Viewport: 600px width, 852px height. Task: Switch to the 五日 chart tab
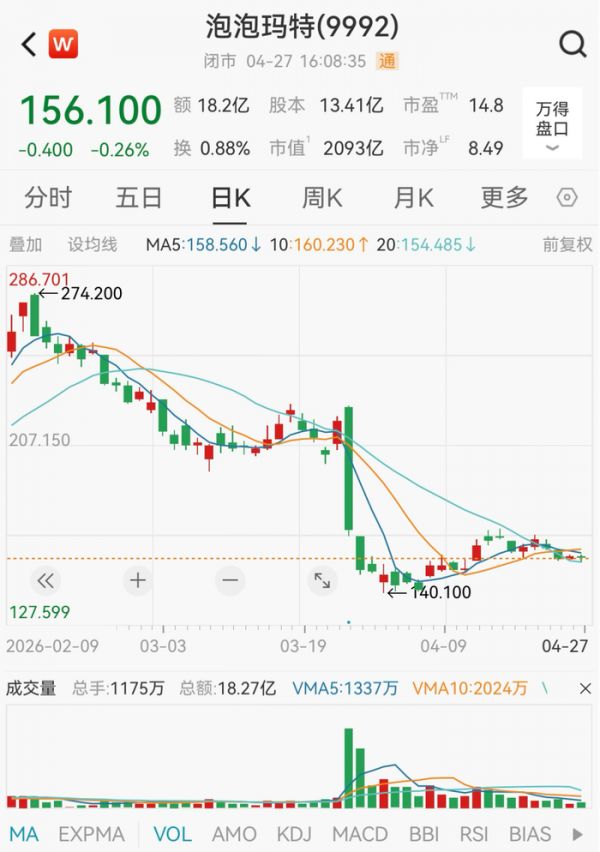138,198
